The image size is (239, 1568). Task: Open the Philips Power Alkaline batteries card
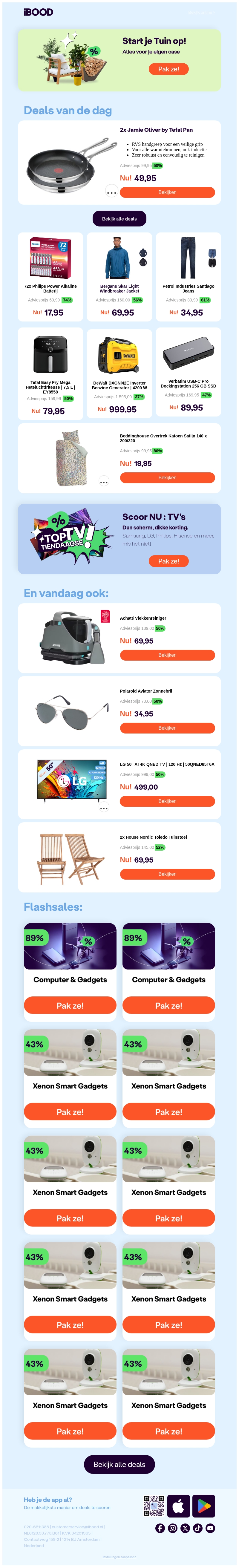click(50, 277)
